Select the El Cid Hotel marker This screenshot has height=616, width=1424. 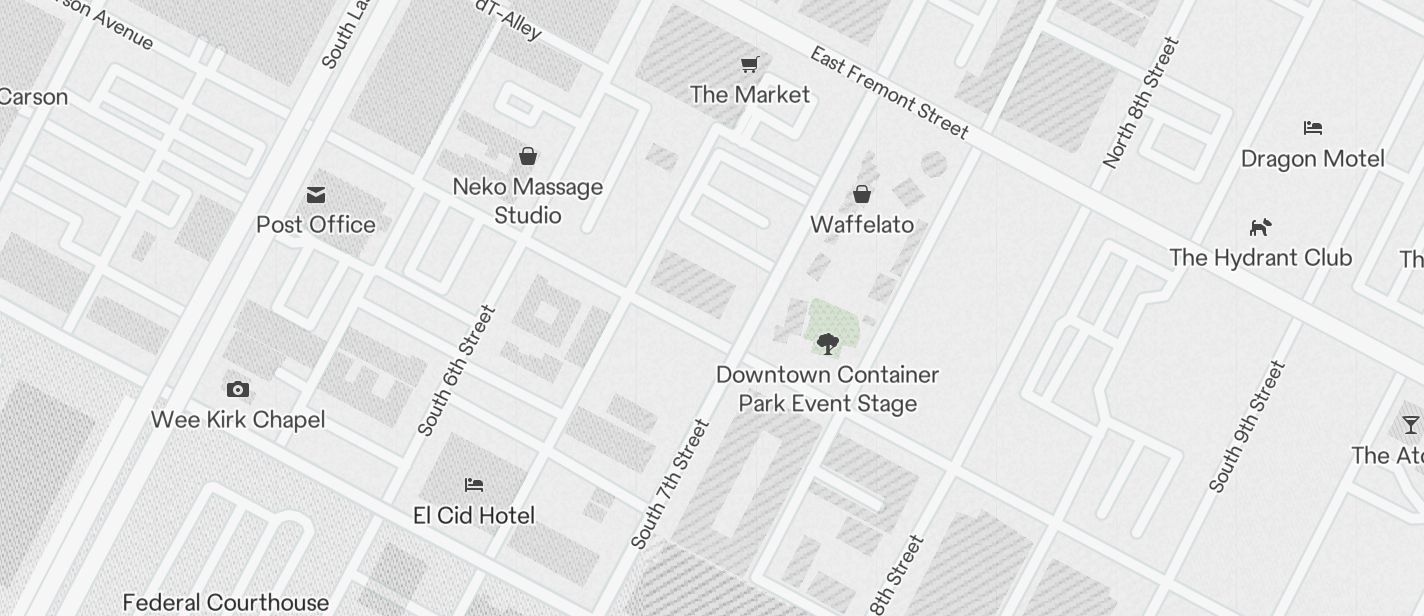[474, 485]
